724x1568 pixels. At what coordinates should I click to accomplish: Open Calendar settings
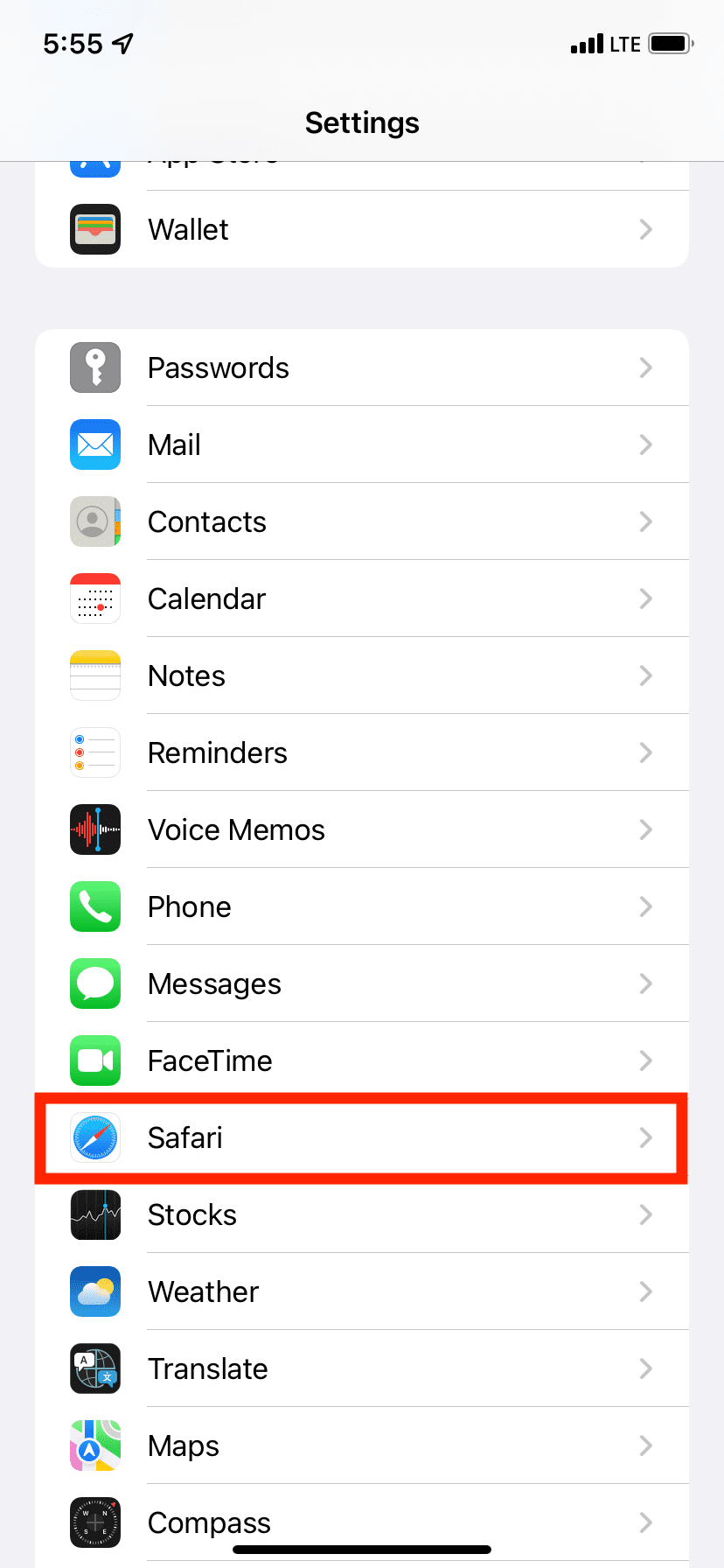362,598
